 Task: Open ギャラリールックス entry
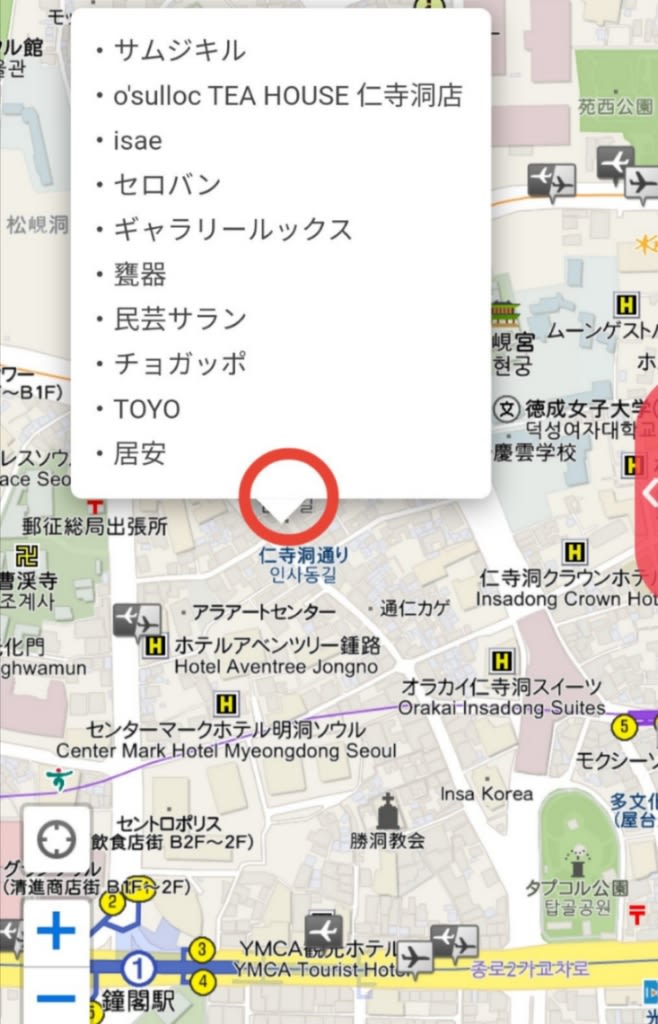(x=233, y=230)
